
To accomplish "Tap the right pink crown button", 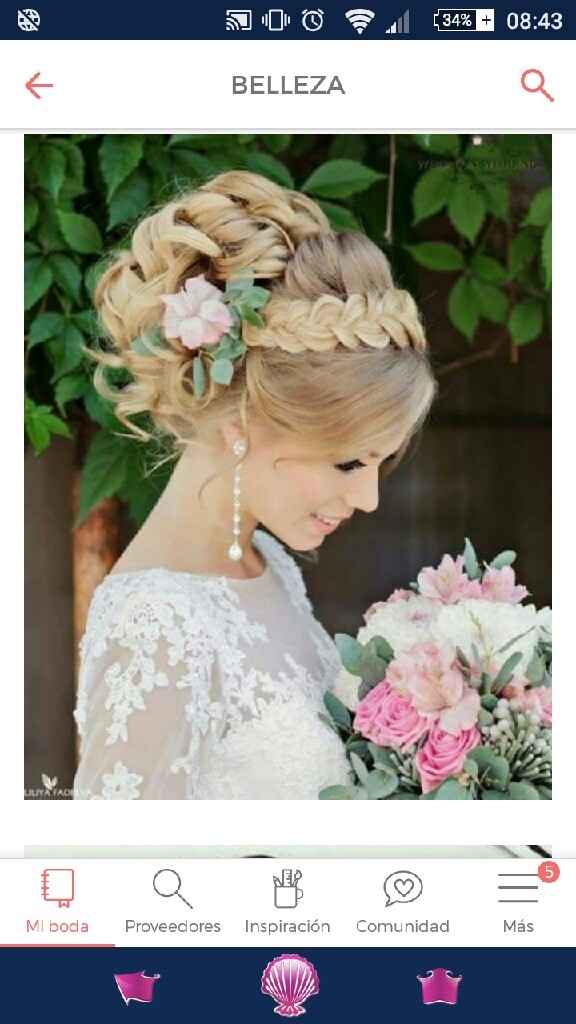I will click(440, 987).
